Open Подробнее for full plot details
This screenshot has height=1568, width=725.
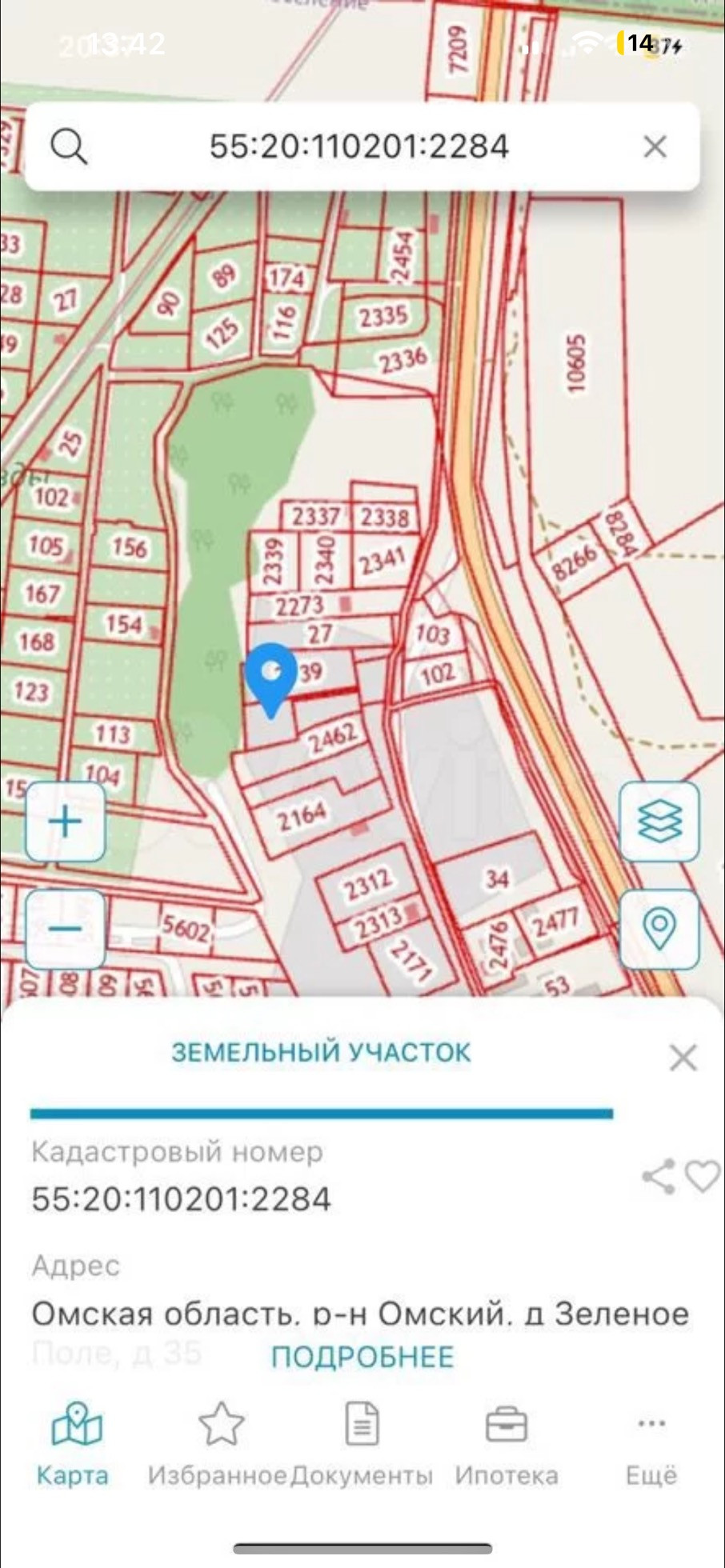point(362,1357)
